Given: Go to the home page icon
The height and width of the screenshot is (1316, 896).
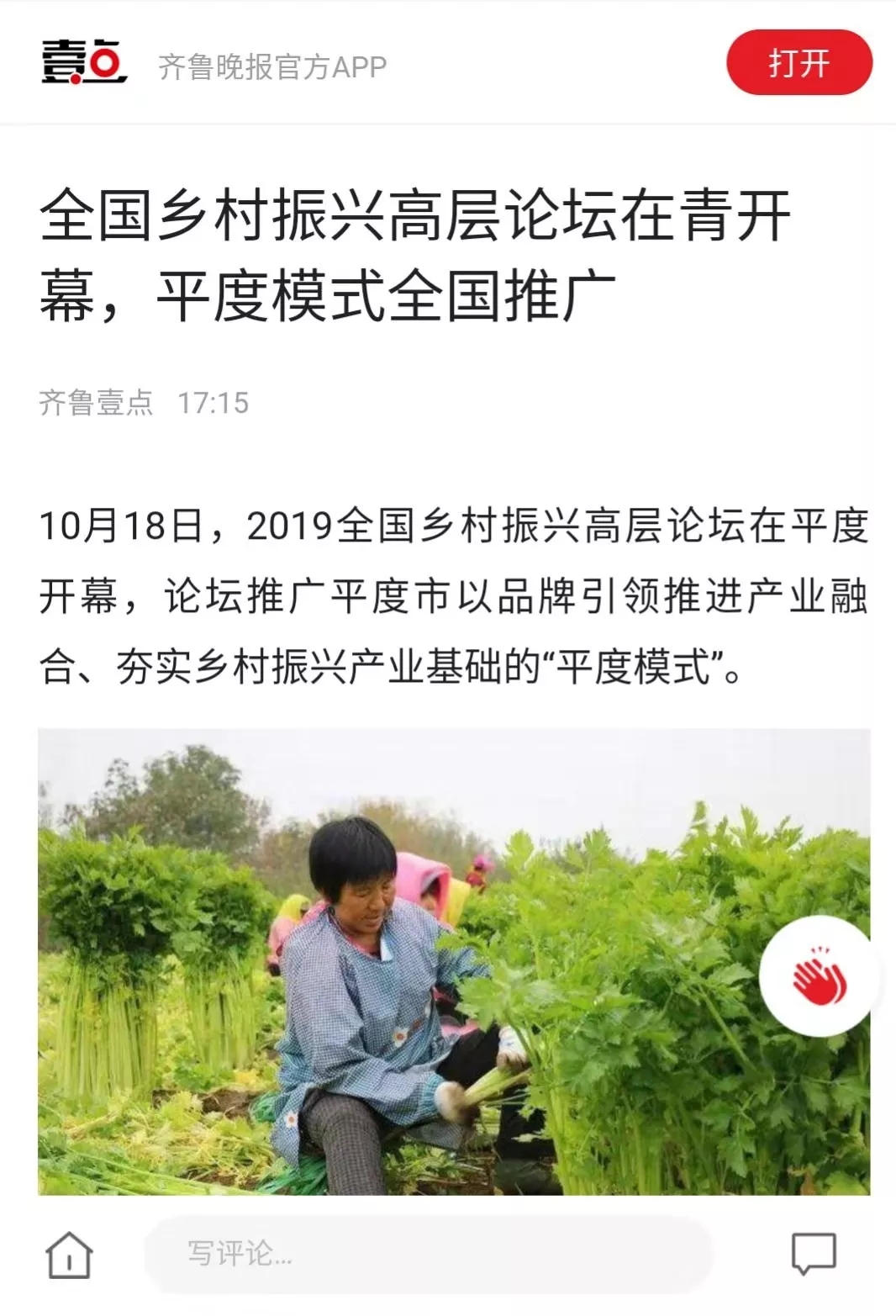Looking at the screenshot, I should pos(69,1255).
